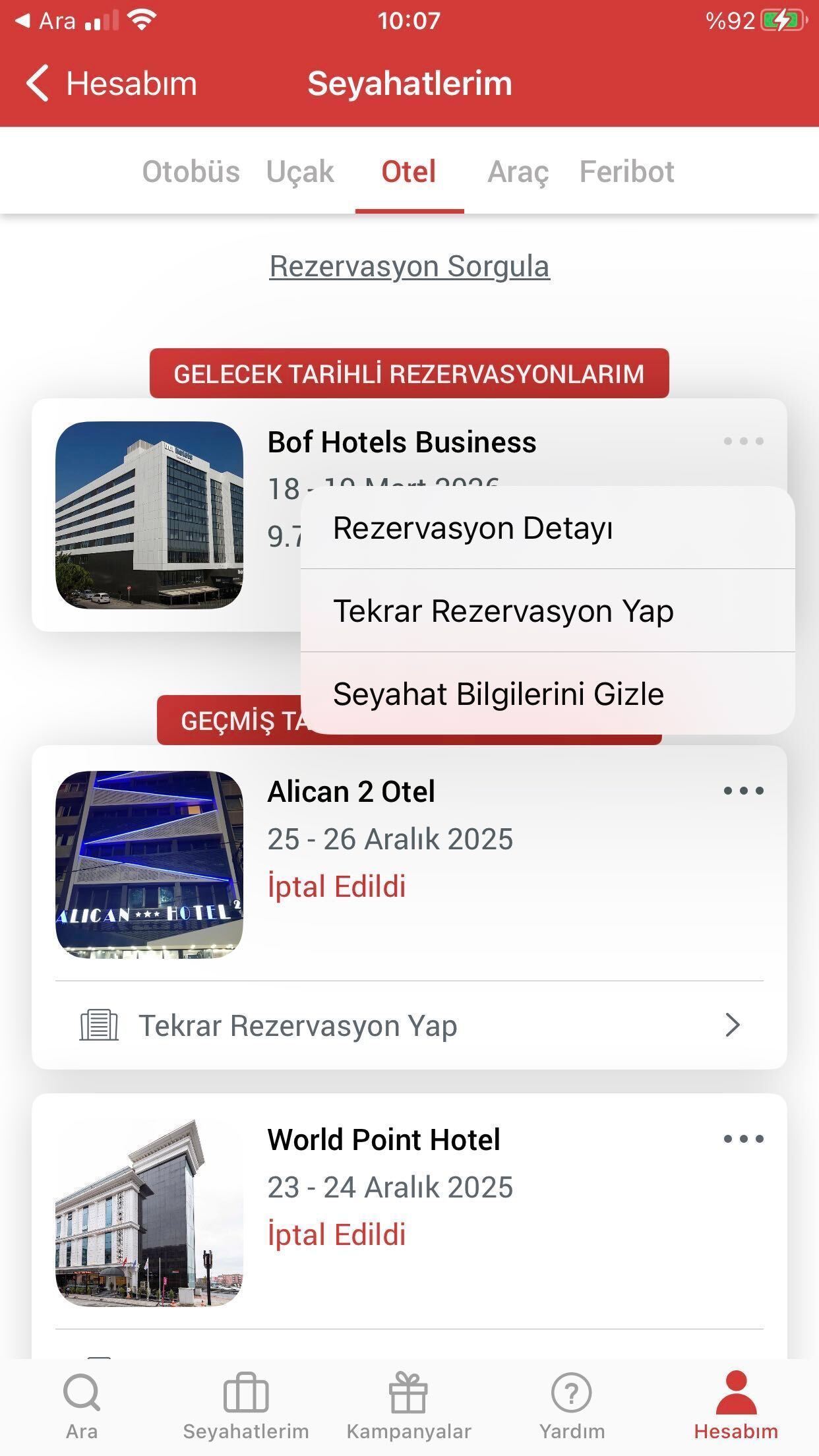Open Rezervasyon Detayı from the popup menu
819x1456 pixels.
[x=548, y=528]
